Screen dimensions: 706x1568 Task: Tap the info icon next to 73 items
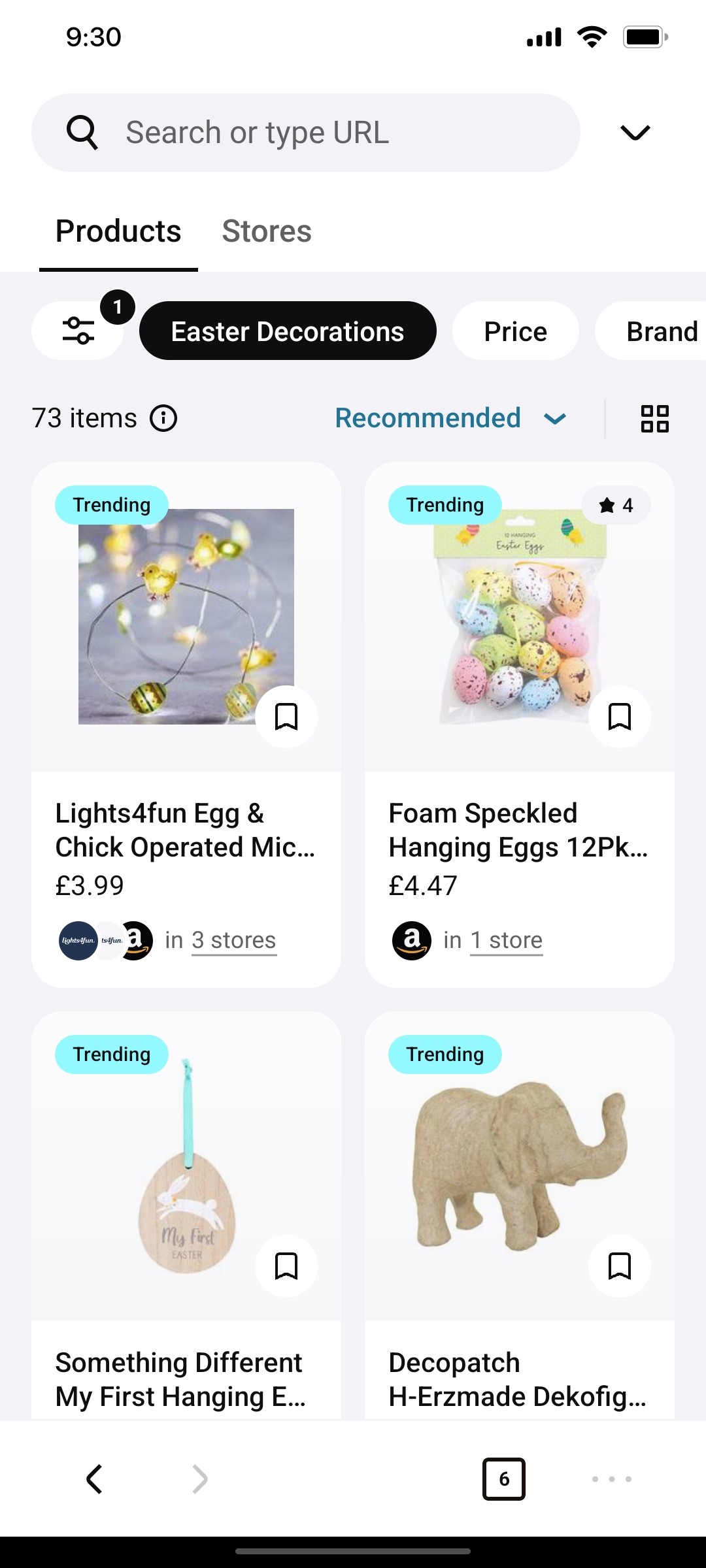pyautogui.click(x=163, y=417)
